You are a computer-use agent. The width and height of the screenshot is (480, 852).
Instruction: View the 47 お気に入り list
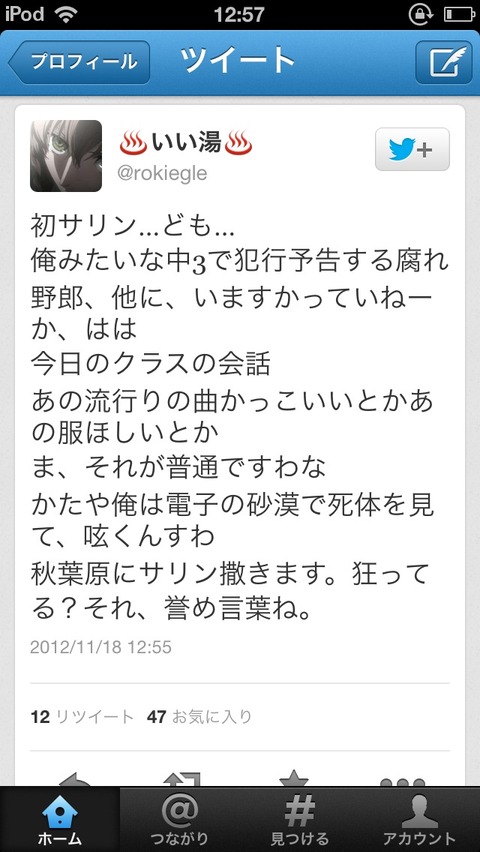(200, 717)
